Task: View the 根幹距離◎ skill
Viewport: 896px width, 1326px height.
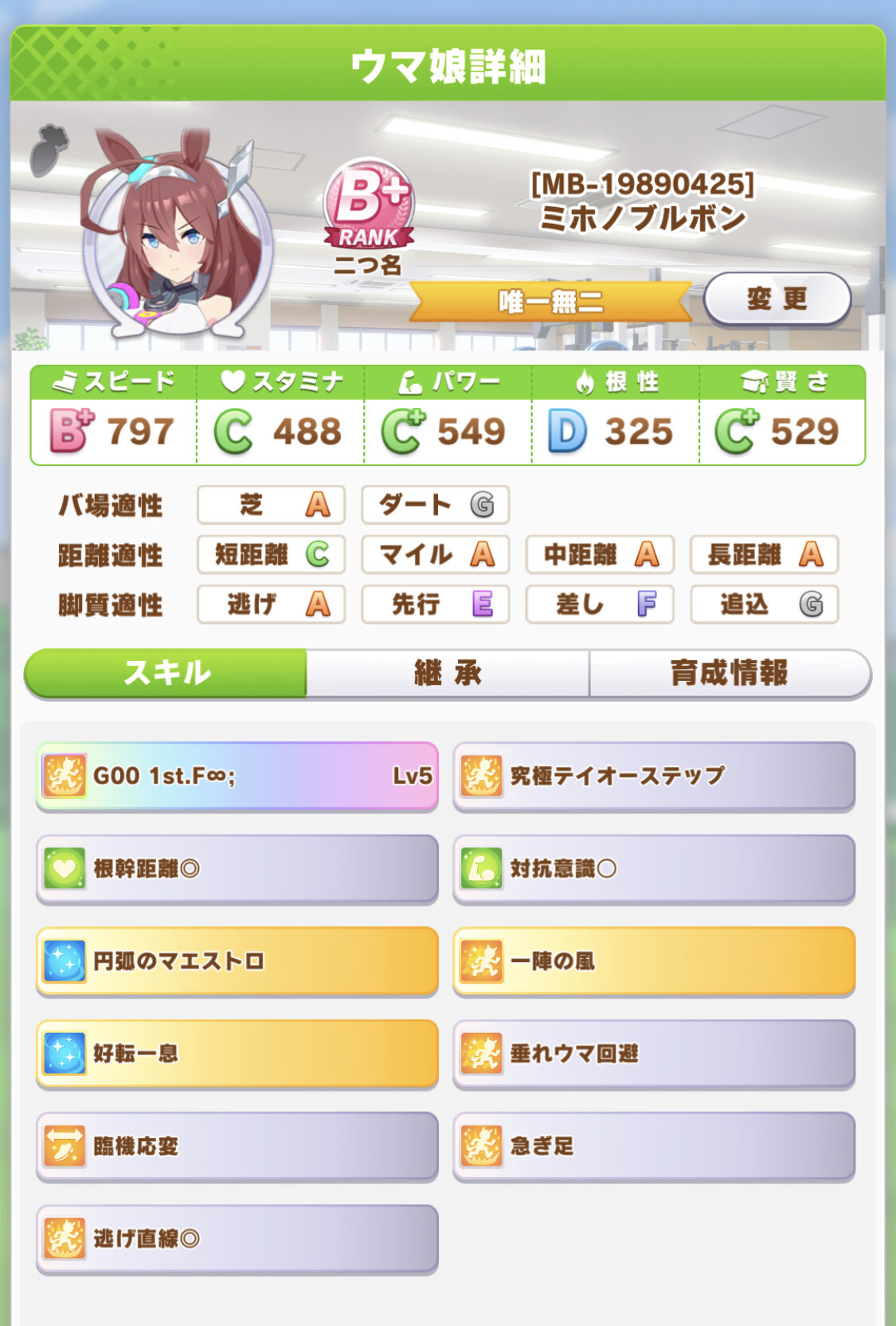Action: pos(237,868)
